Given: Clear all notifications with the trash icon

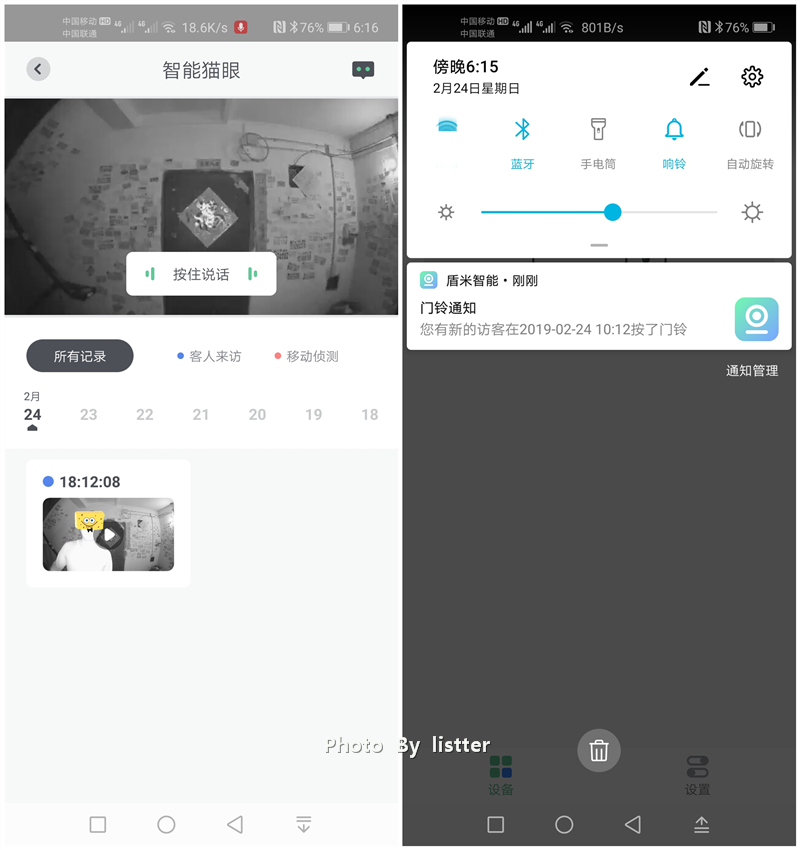Looking at the screenshot, I should (x=599, y=750).
